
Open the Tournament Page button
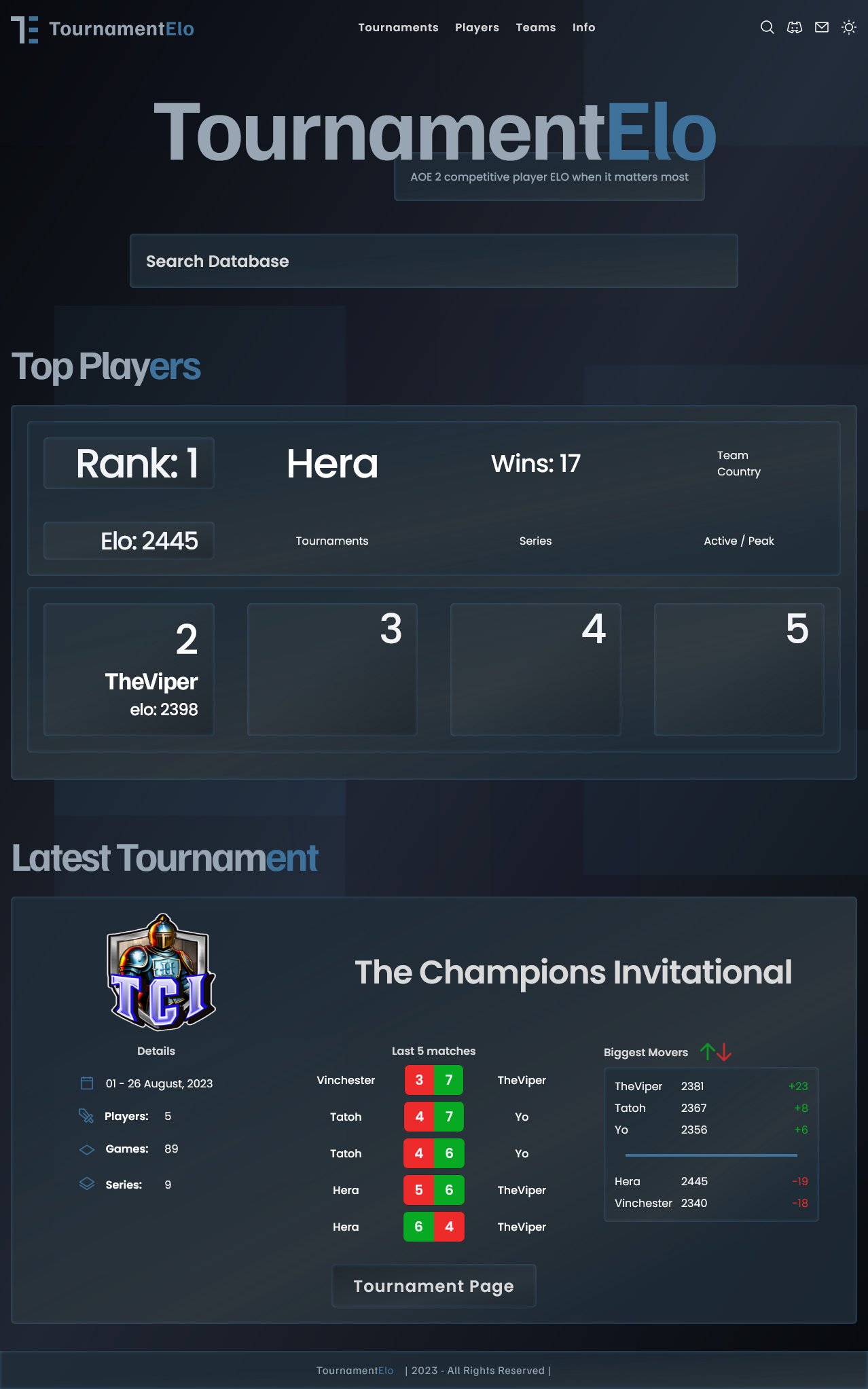(x=433, y=1285)
